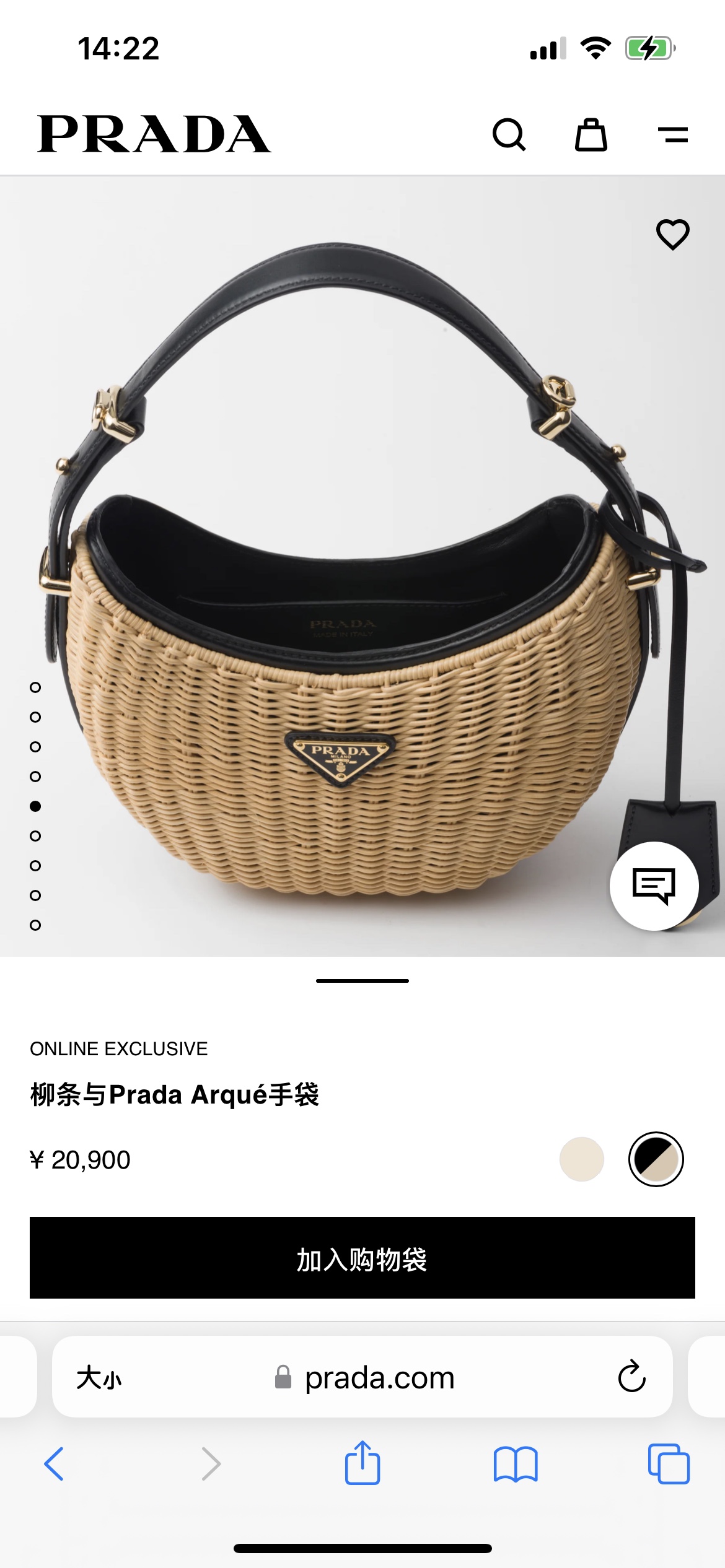Go back in Safari
The width and height of the screenshot is (725, 1568).
[x=54, y=1464]
